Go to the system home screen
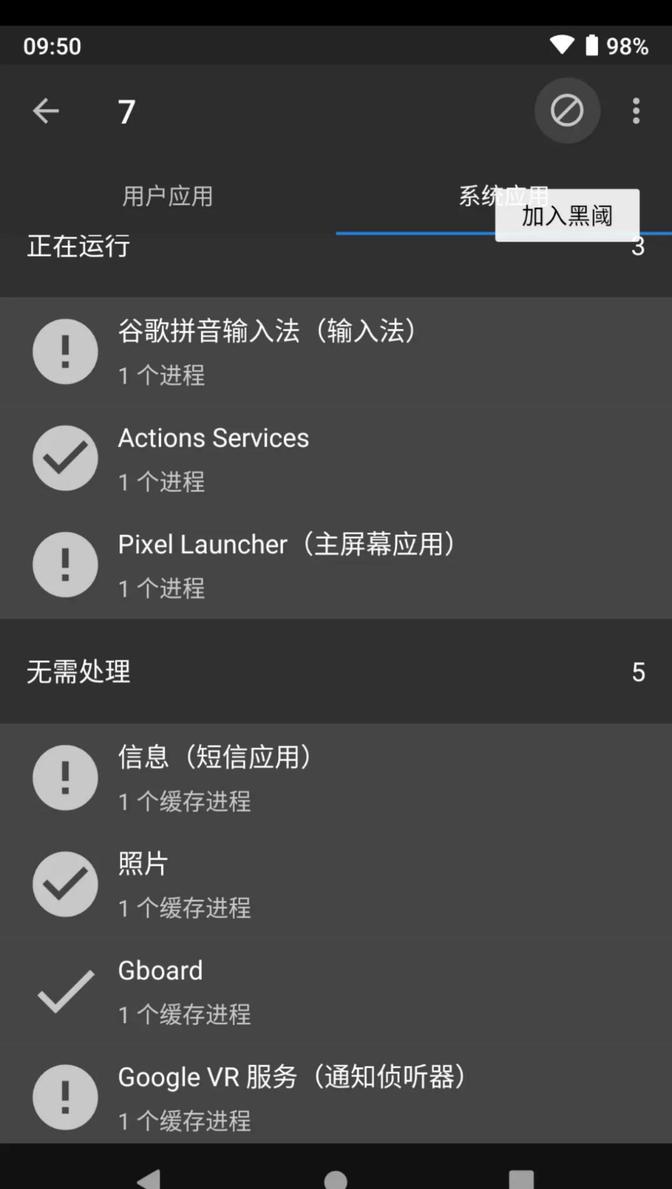This screenshot has width=672, height=1189. tap(336, 1178)
